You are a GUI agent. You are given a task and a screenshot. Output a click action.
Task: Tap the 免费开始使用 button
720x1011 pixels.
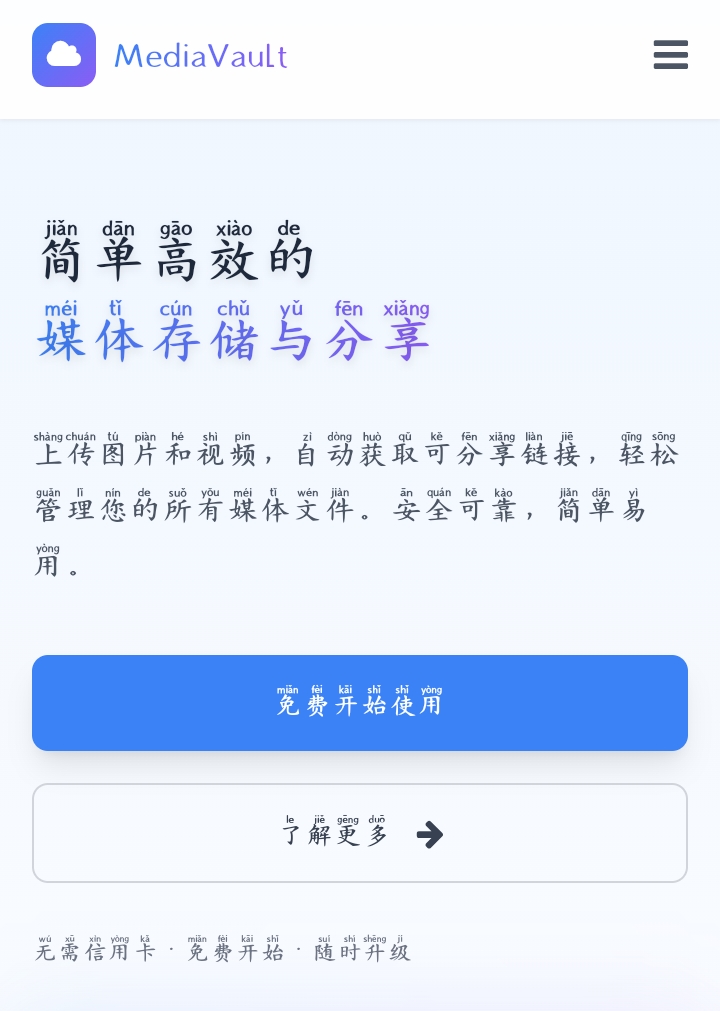[x=360, y=703]
